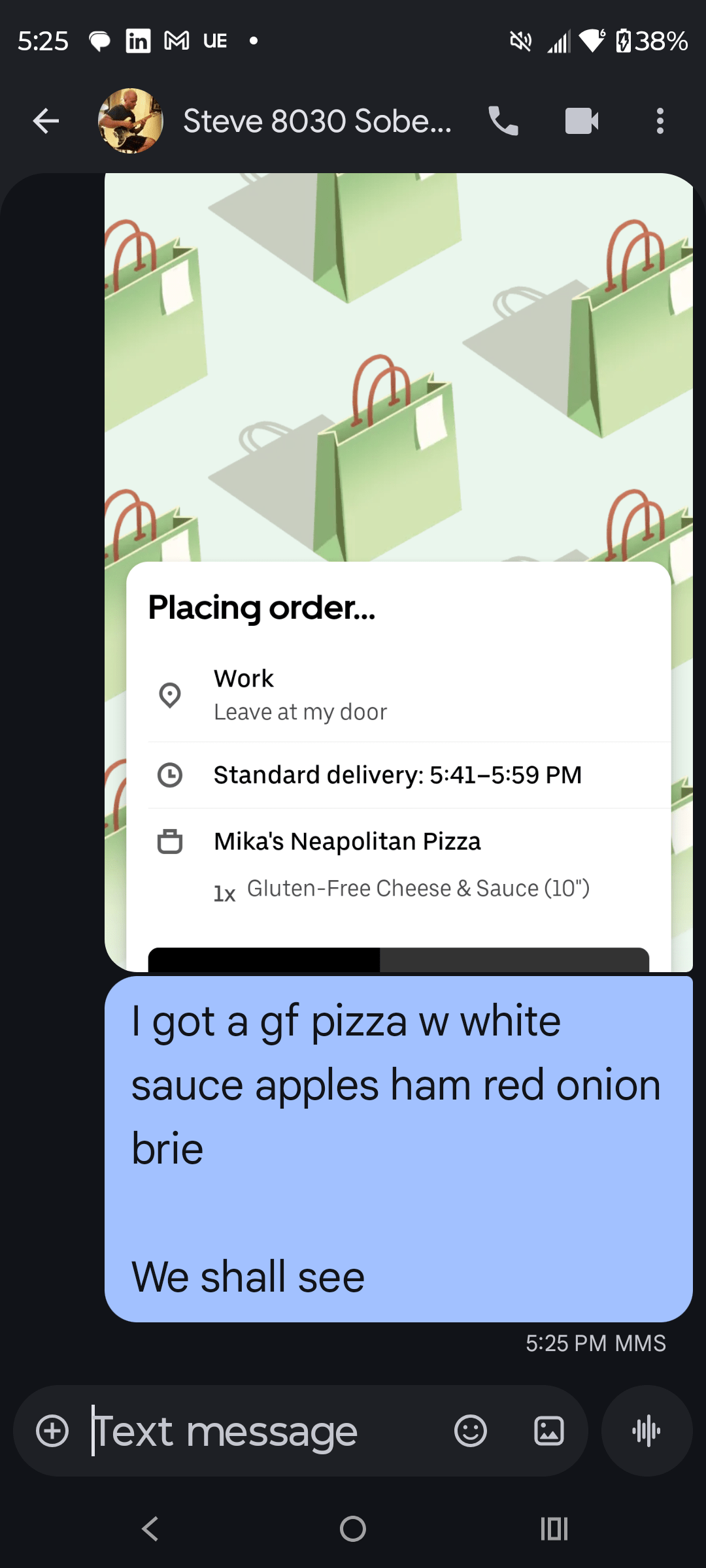The image size is (706, 1568).
Task: Tap the plus attachment button
Action: pos(52,1431)
